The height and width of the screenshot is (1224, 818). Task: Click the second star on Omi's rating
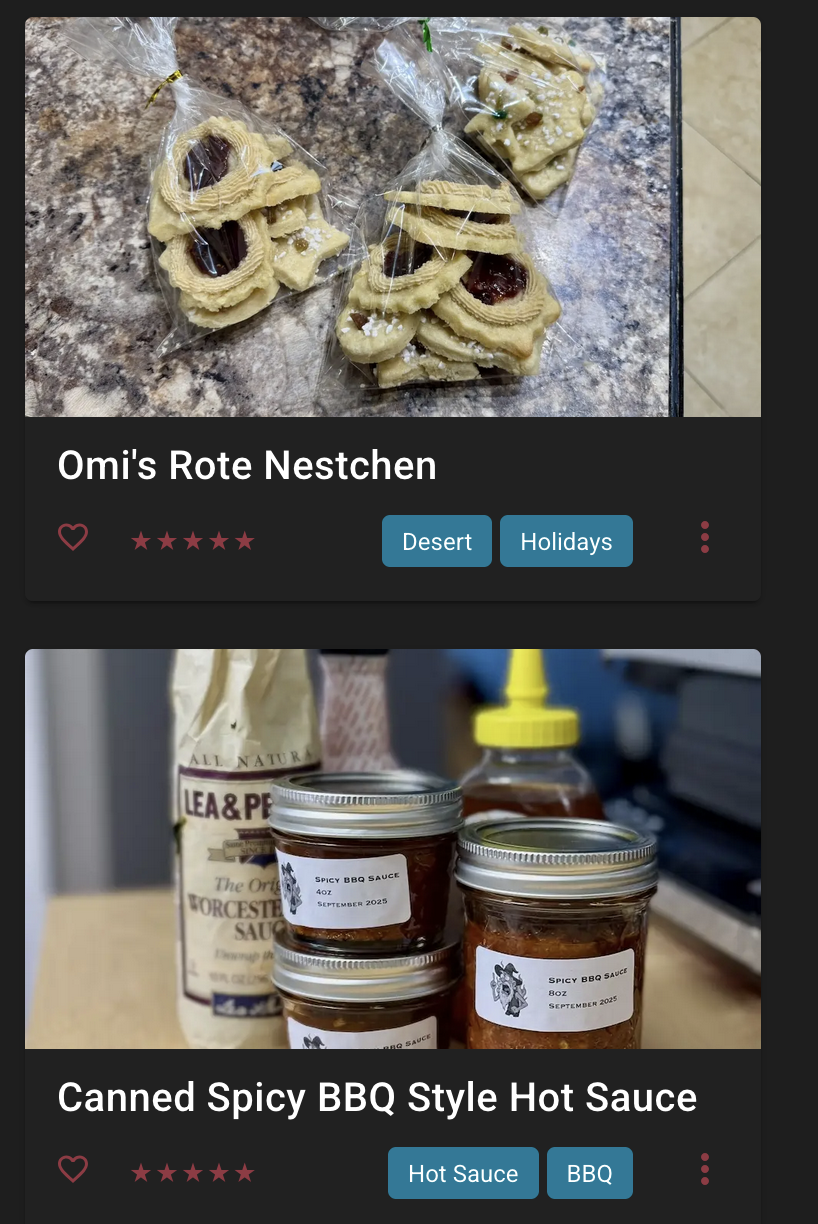167,539
